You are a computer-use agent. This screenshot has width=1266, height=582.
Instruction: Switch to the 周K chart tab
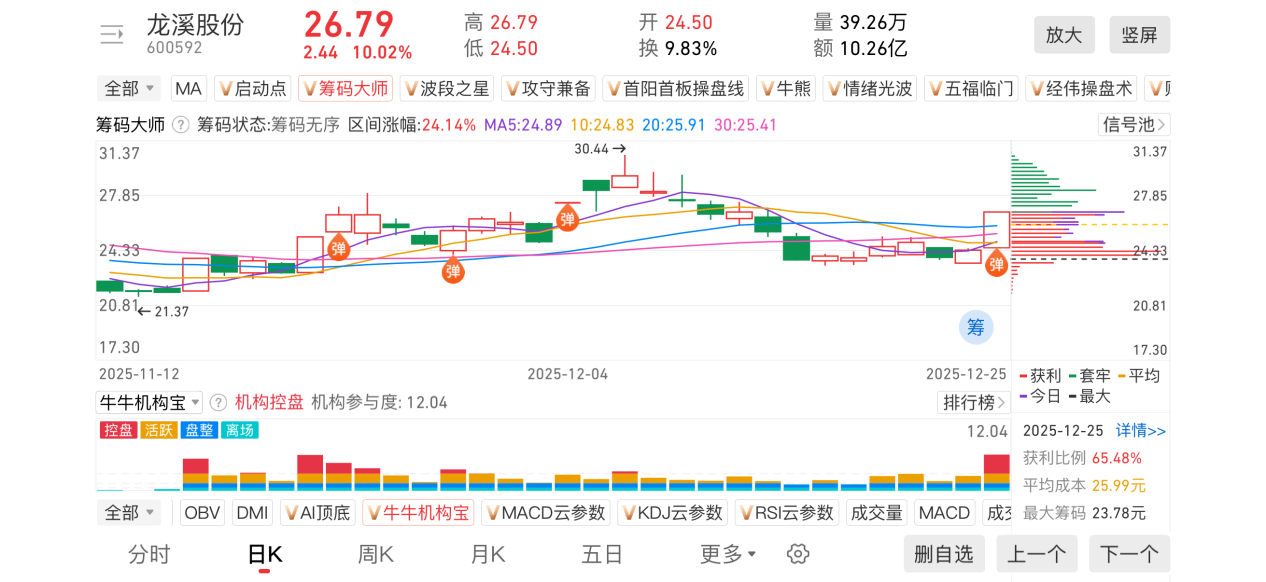pyautogui.click(x=376, y=554)
